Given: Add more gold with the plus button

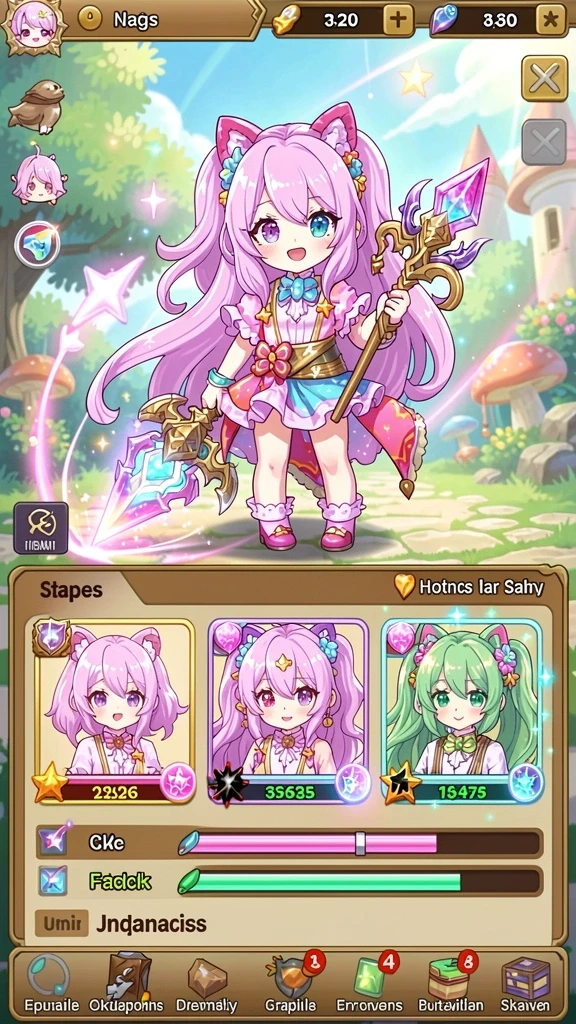Looking at the screenshot, I should [397, 20].
